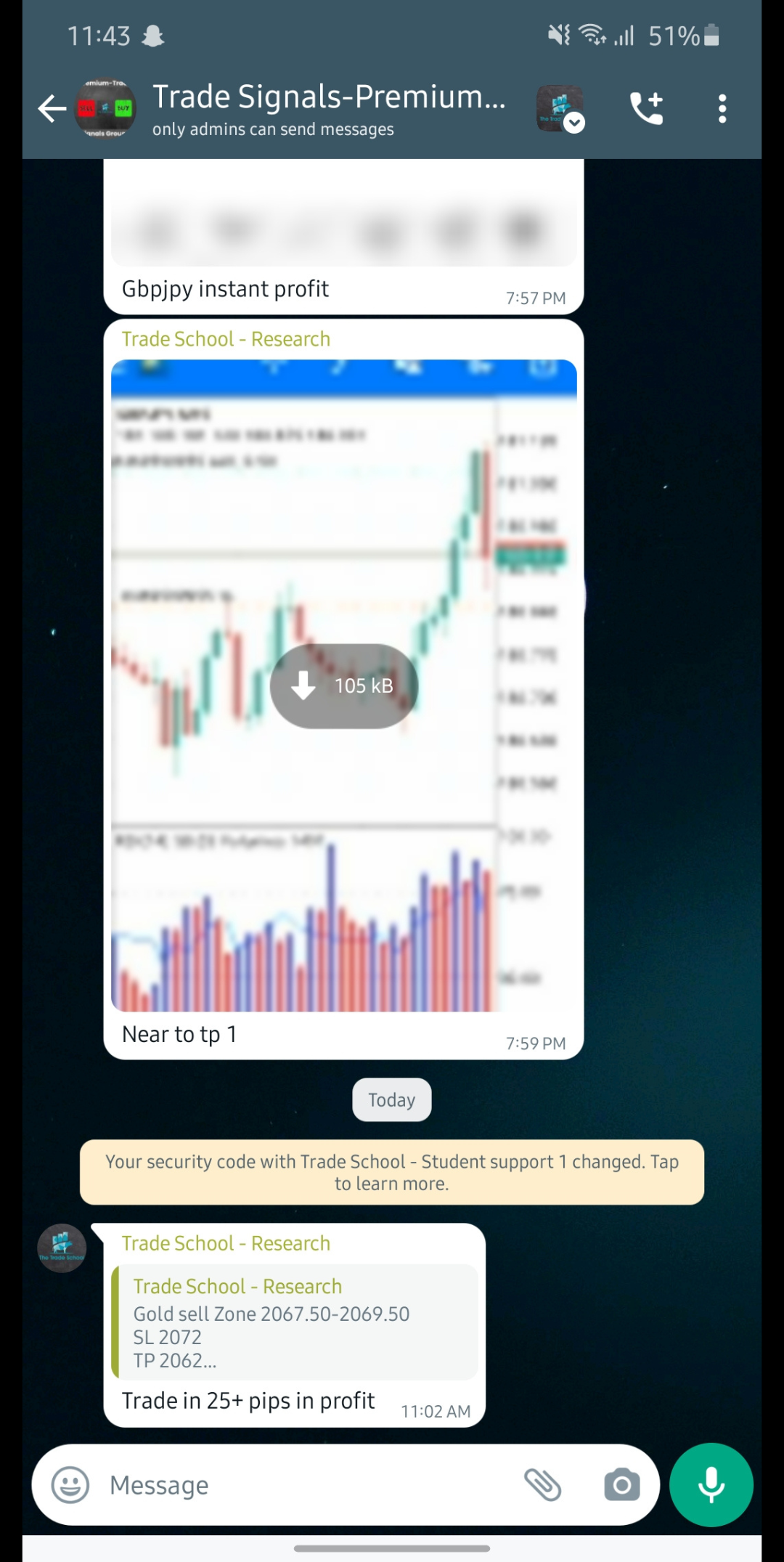The image size is (784, 1562).
Task: Open the attachment paperclip menu
Action: tap(543, 1484)
